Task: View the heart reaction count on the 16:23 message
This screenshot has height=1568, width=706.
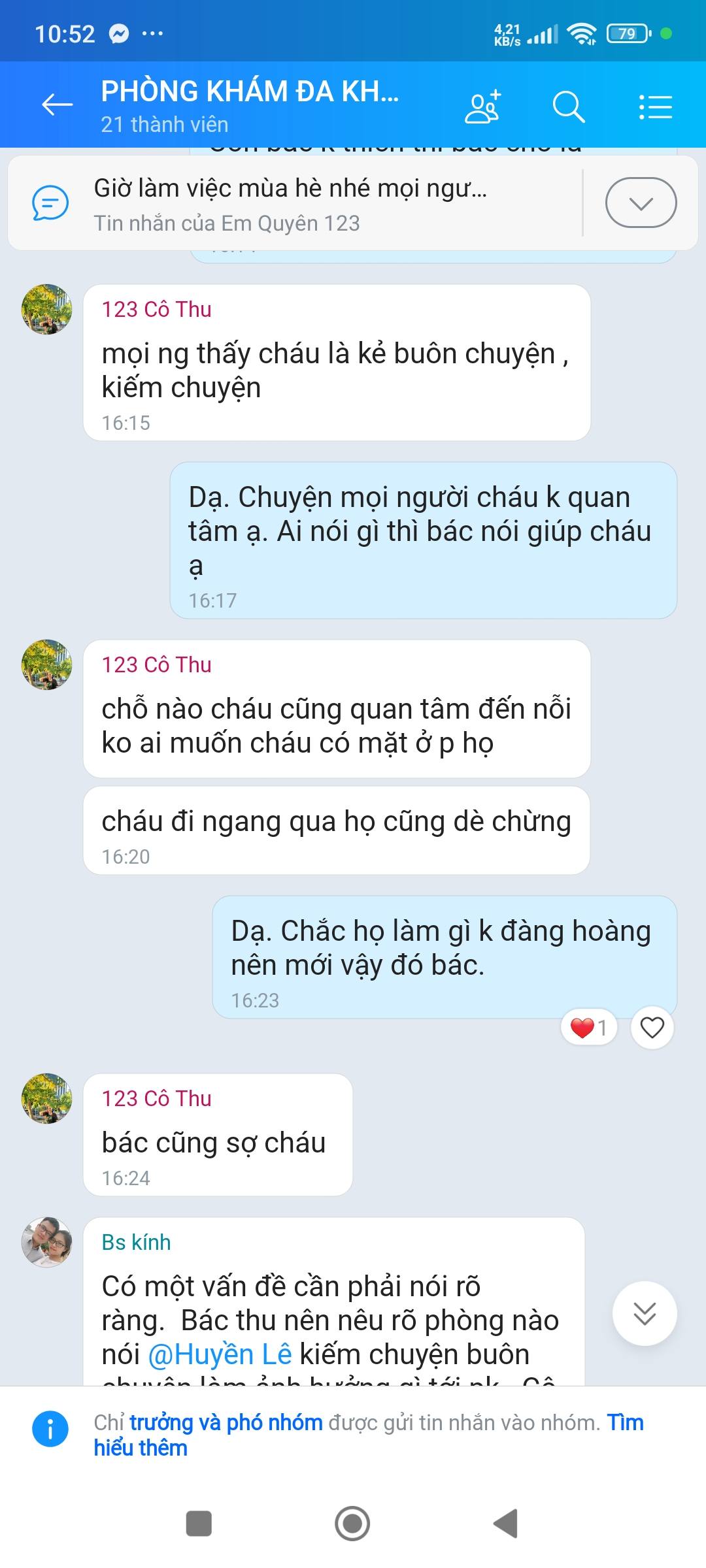Action: [x=589, y=1028]
